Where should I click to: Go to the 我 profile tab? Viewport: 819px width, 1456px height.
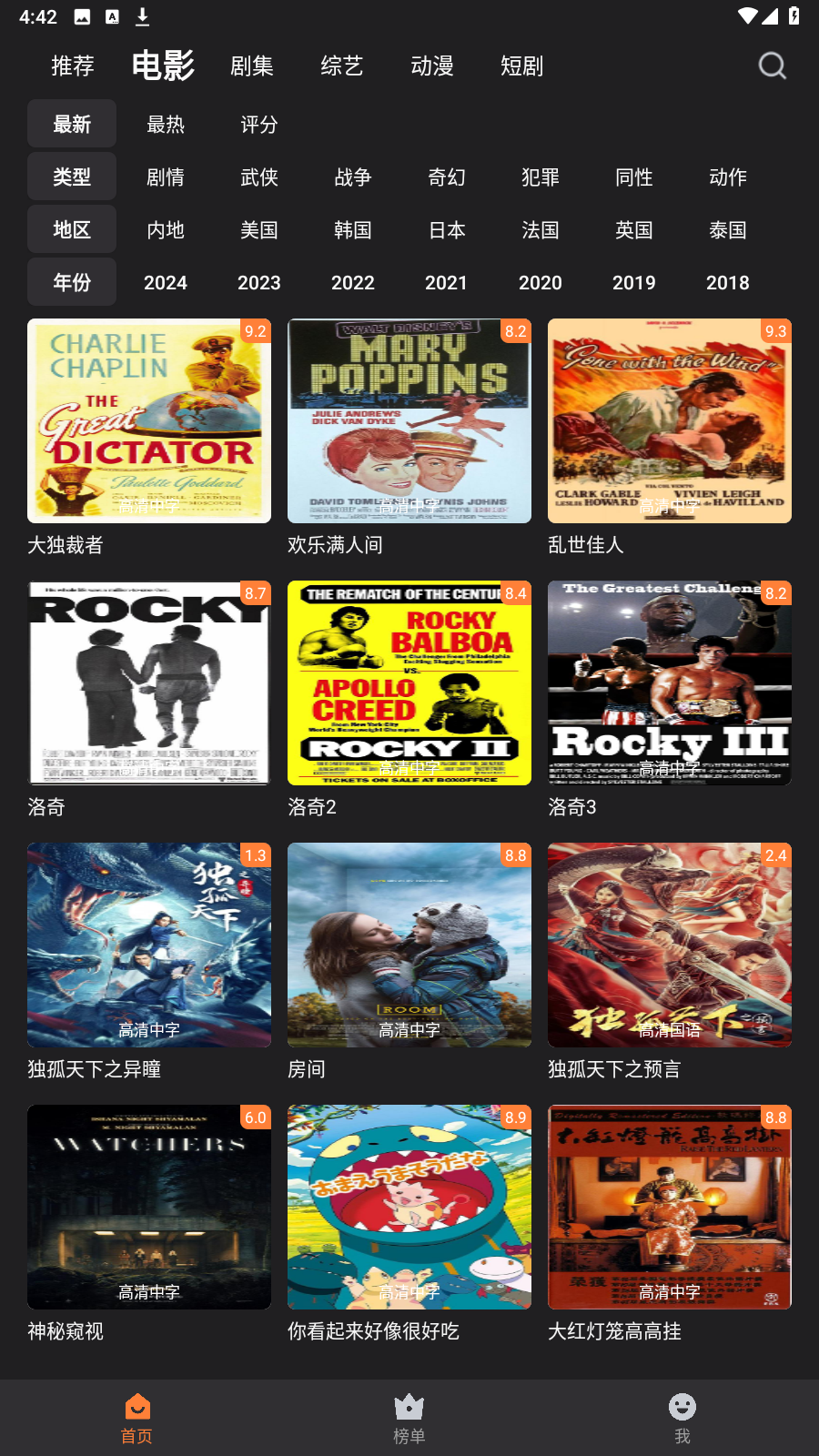[682, 1418]
